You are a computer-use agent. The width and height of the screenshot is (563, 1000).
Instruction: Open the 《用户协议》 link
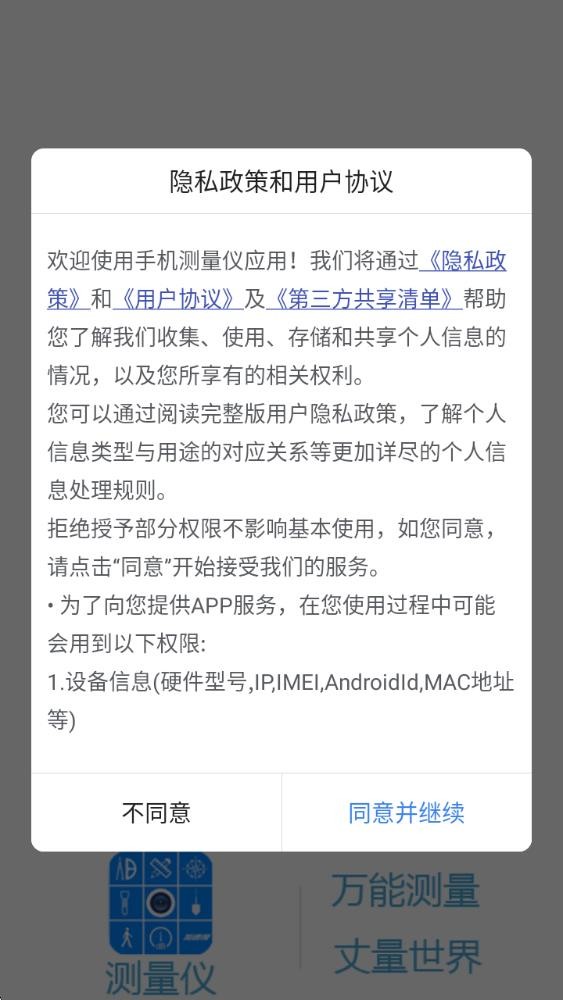177,299
